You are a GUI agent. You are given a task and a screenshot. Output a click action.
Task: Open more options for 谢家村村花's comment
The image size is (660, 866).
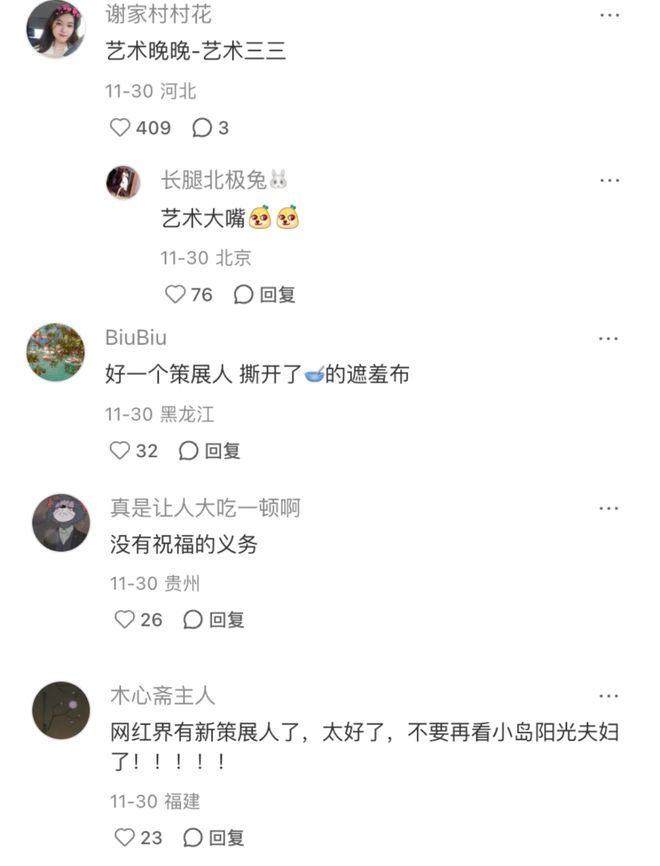(609, 16)
